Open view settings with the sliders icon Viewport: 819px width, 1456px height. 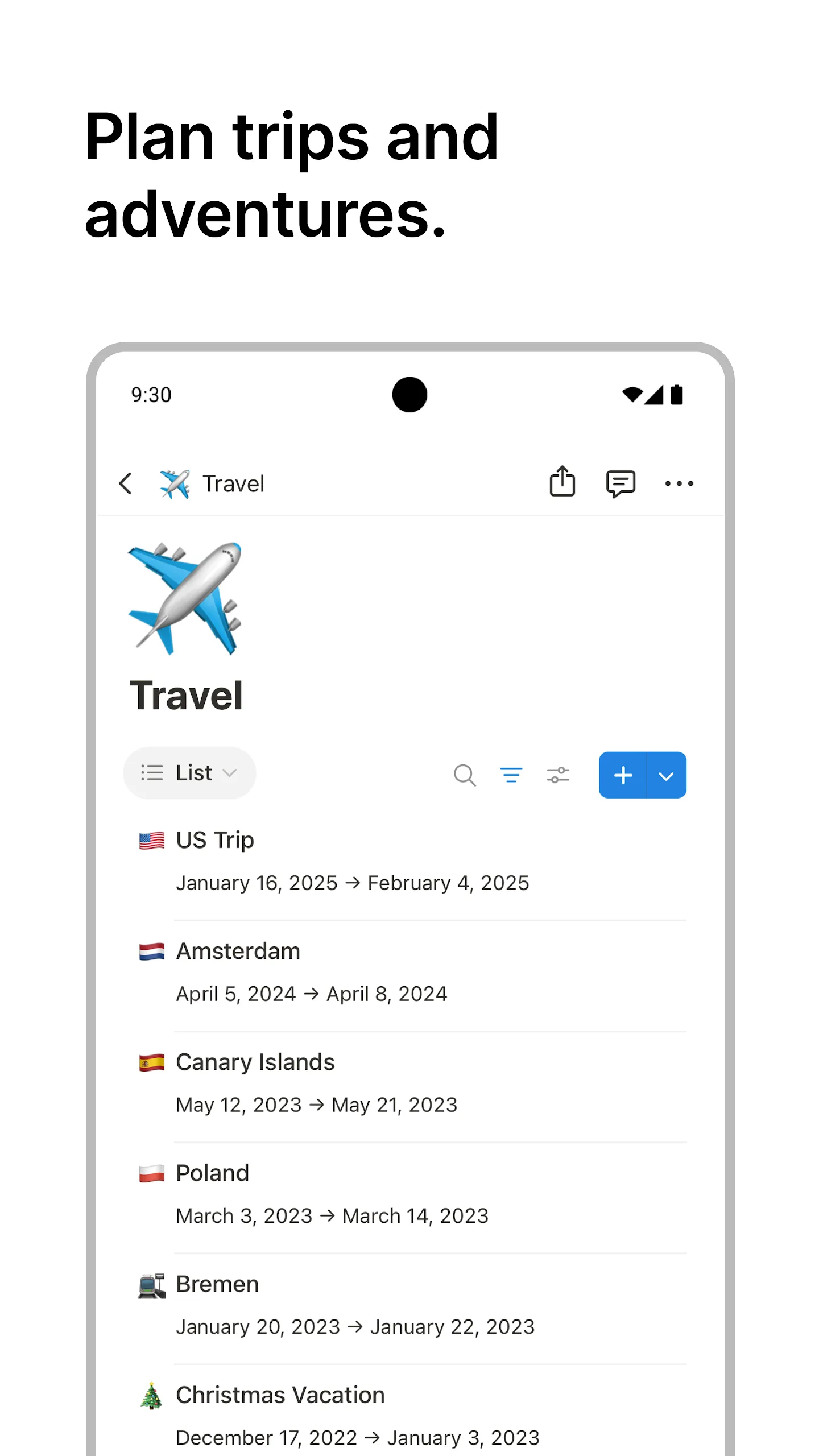pos(558,775)
